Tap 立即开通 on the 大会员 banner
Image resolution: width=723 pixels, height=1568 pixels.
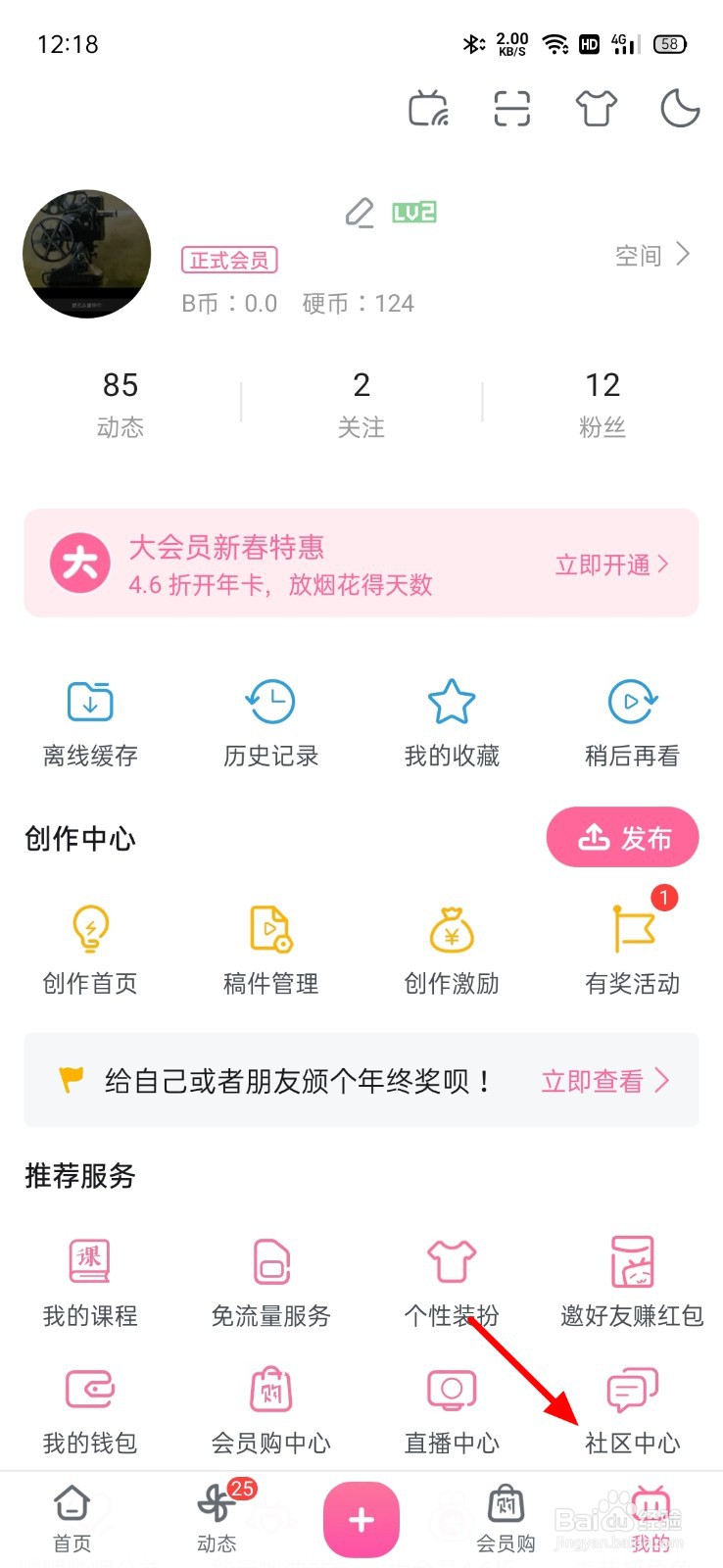click(x=612, y=564)
